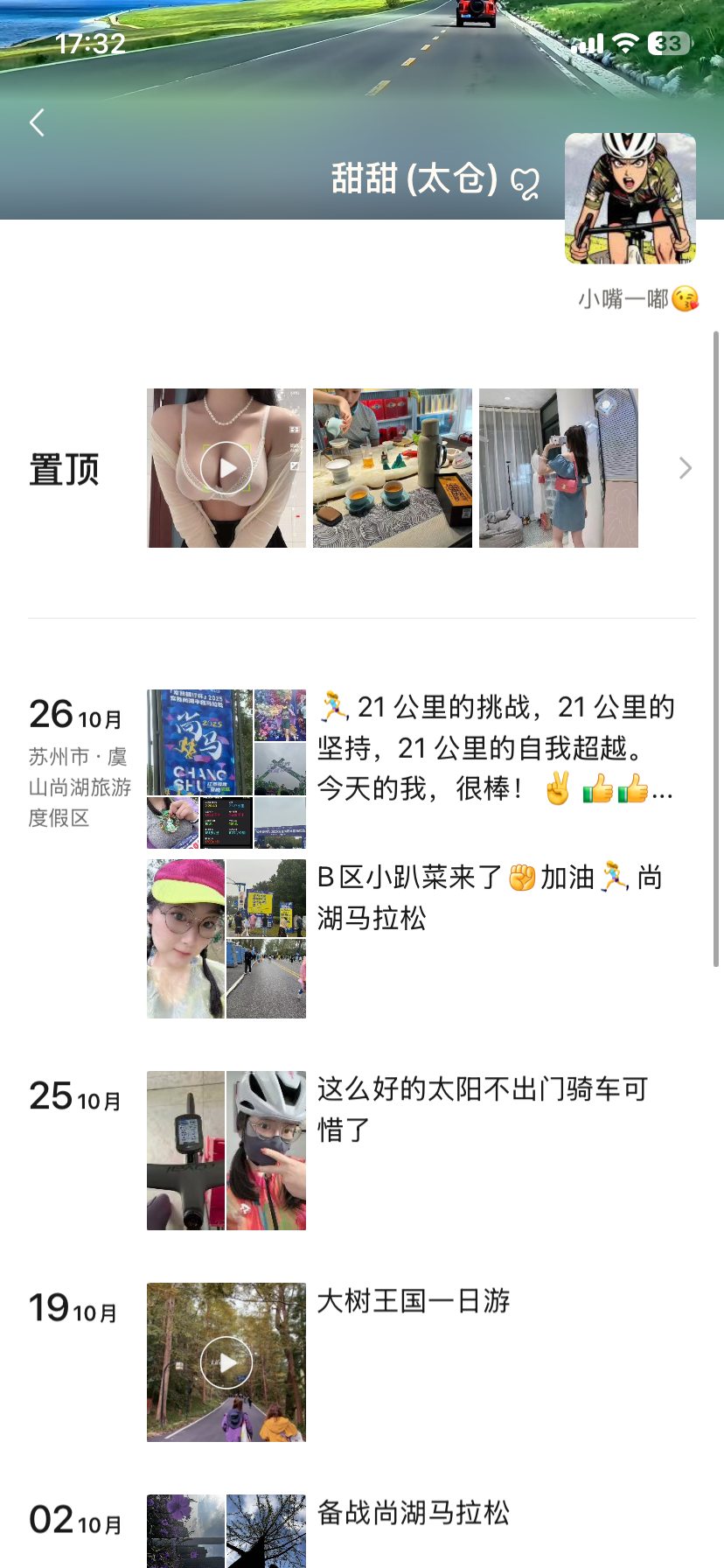Open the cyclist profile avatar
Image resolution: width=724 pixels, height=1568 pixels.
click(x=630, y=199)
